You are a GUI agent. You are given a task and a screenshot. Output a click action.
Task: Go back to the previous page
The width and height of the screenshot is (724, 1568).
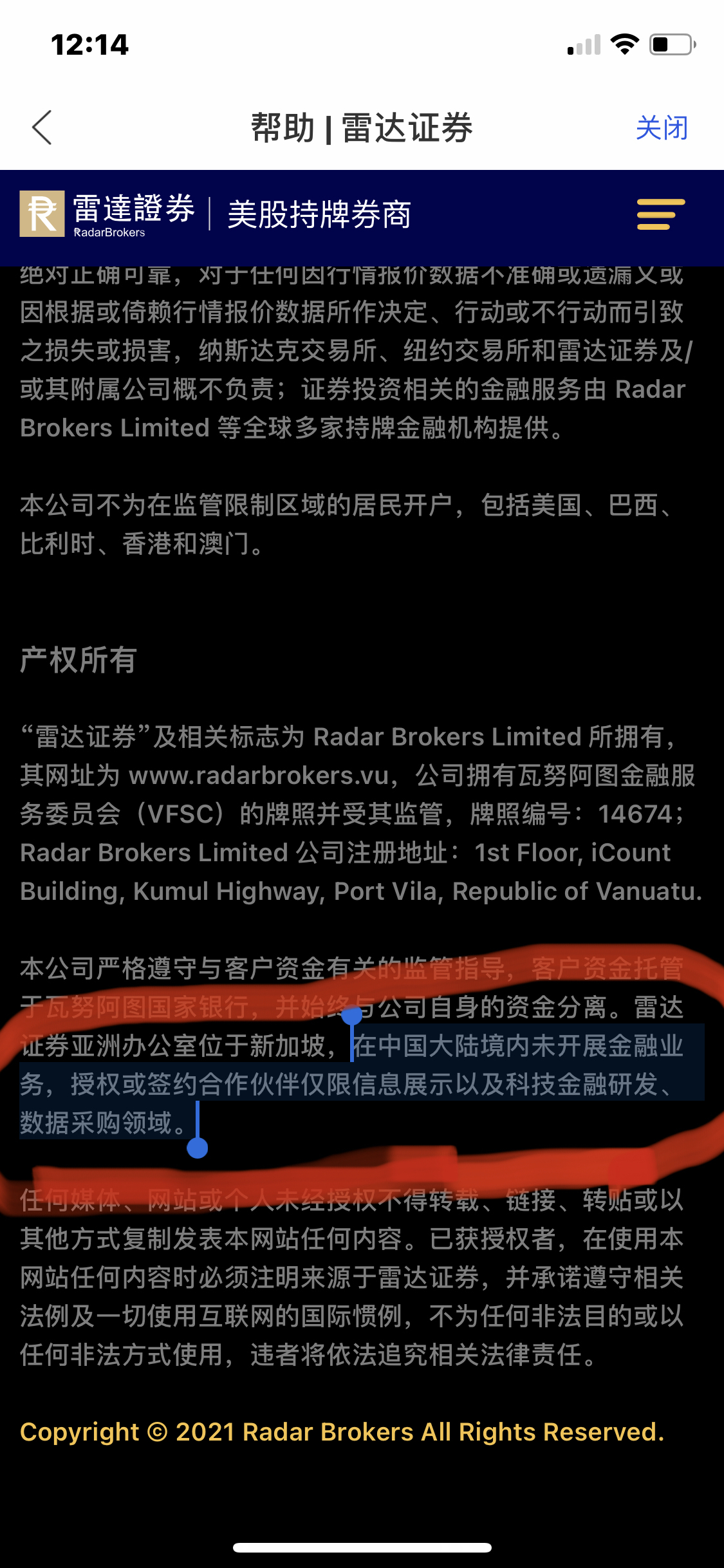click(x=42, y=127)
